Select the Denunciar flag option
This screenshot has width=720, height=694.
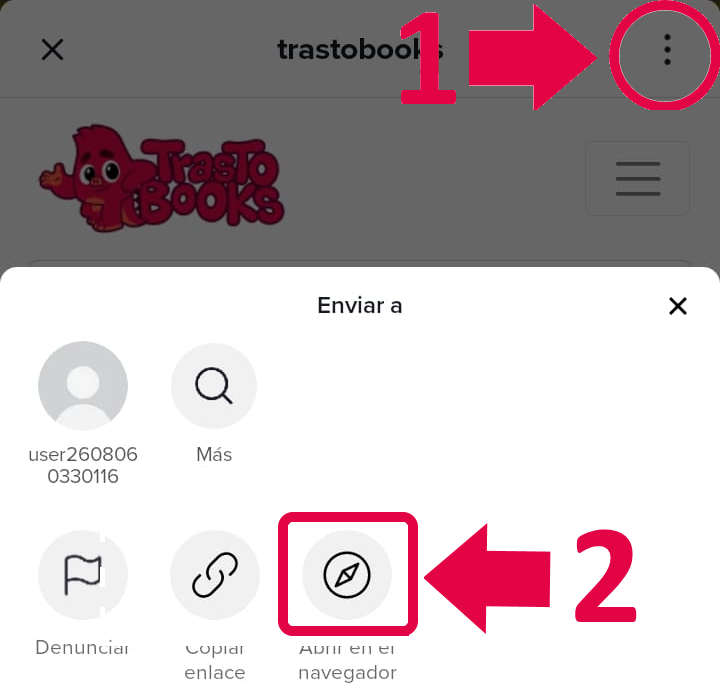coord(82,575)
